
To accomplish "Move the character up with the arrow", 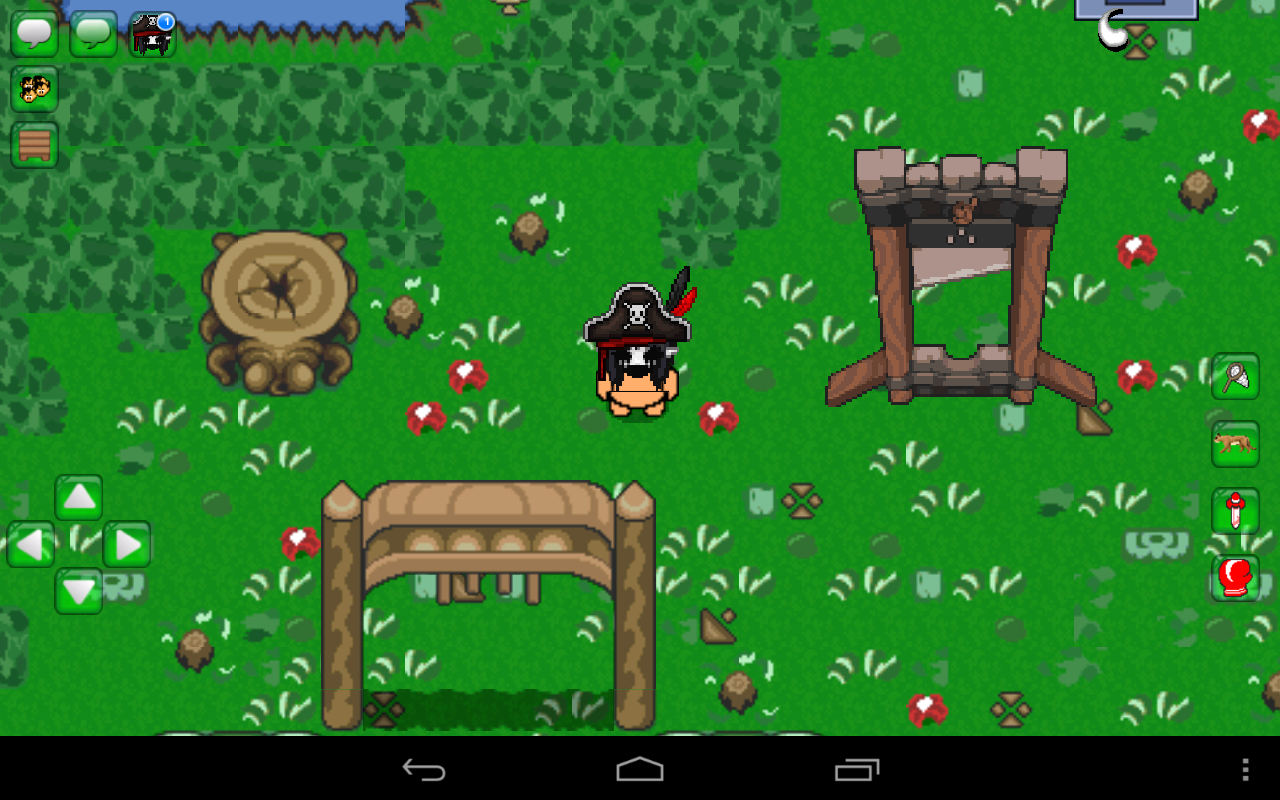I will [x=79, y=497].
